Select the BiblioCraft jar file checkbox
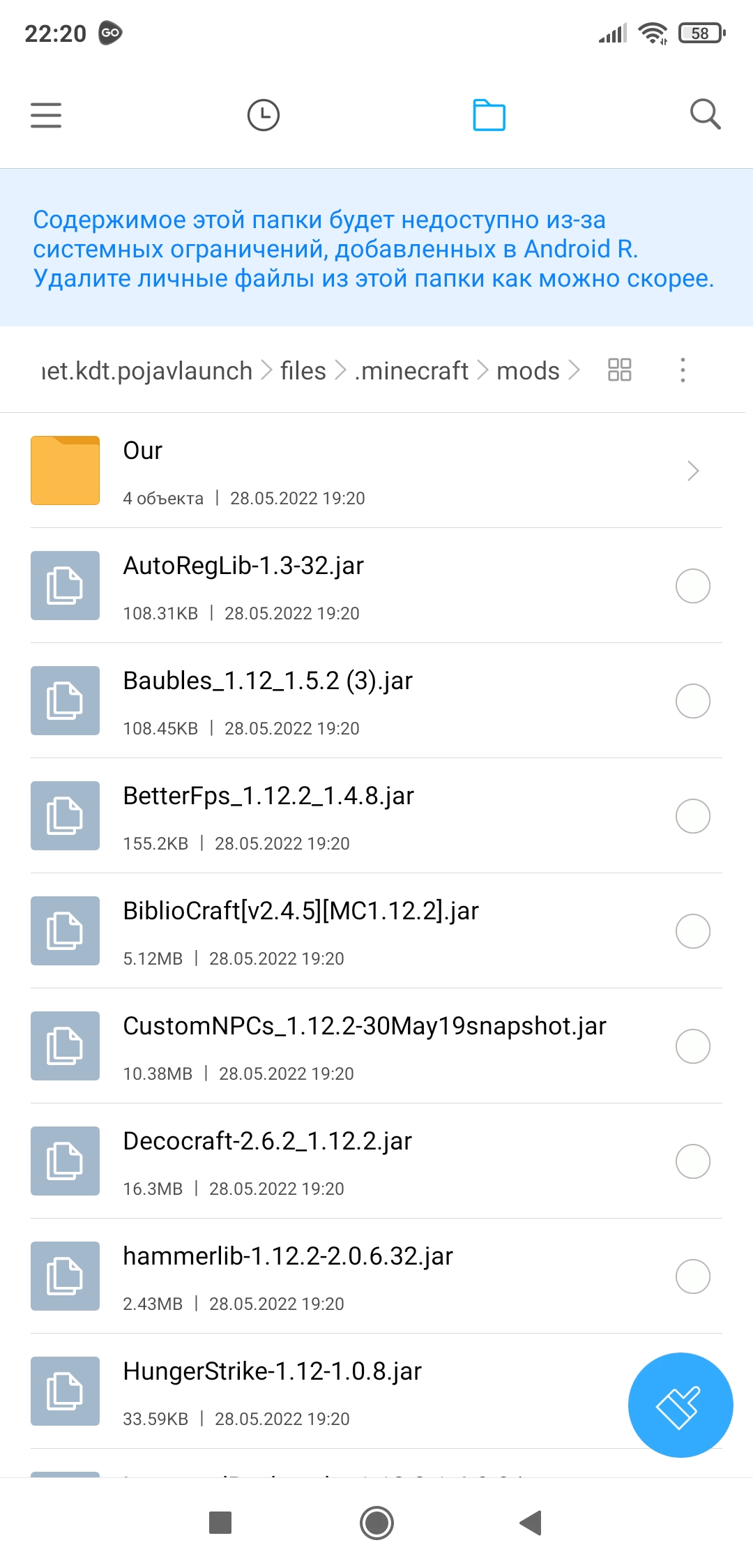753x1568 pixels. click(x=692, y=931)
